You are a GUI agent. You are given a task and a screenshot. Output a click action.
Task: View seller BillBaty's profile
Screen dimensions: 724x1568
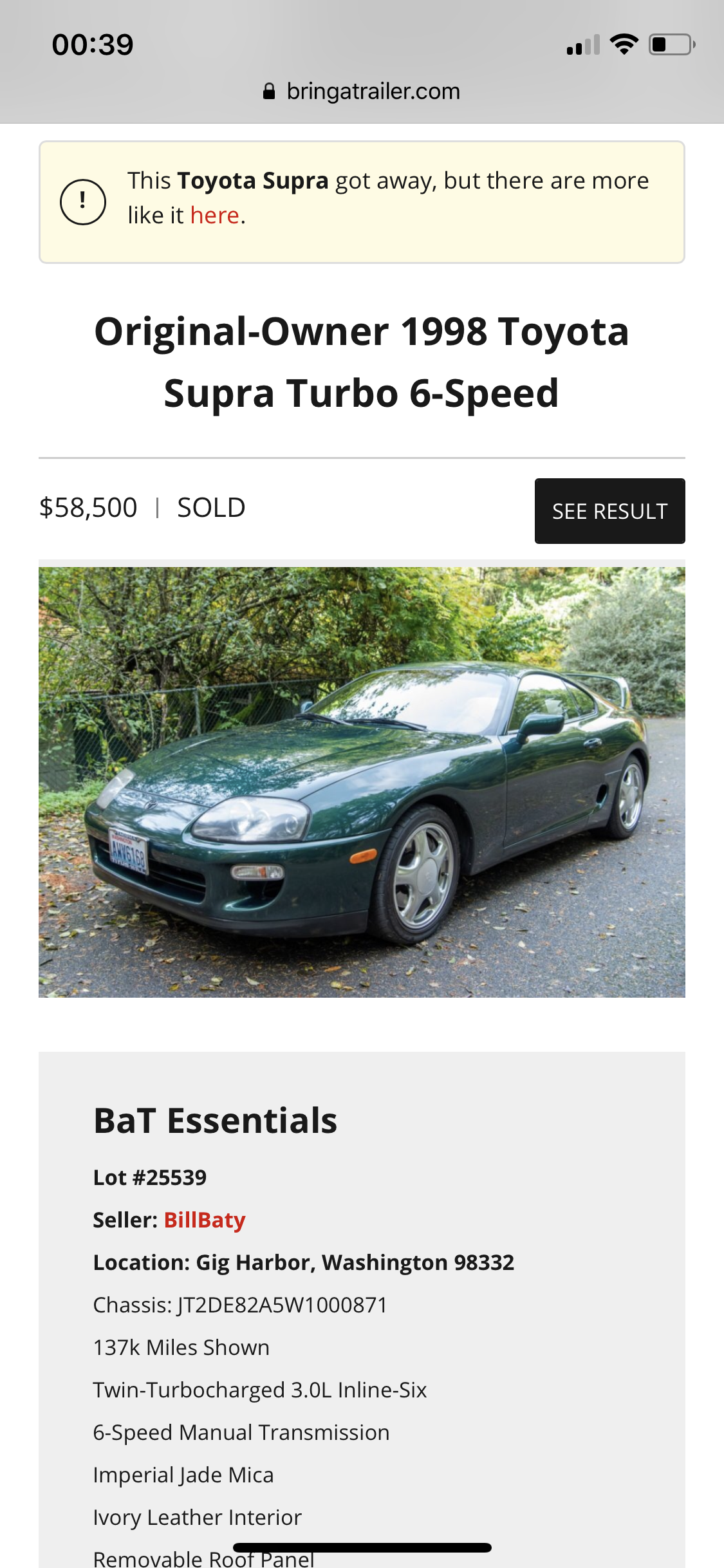(x=205, y=1220)
